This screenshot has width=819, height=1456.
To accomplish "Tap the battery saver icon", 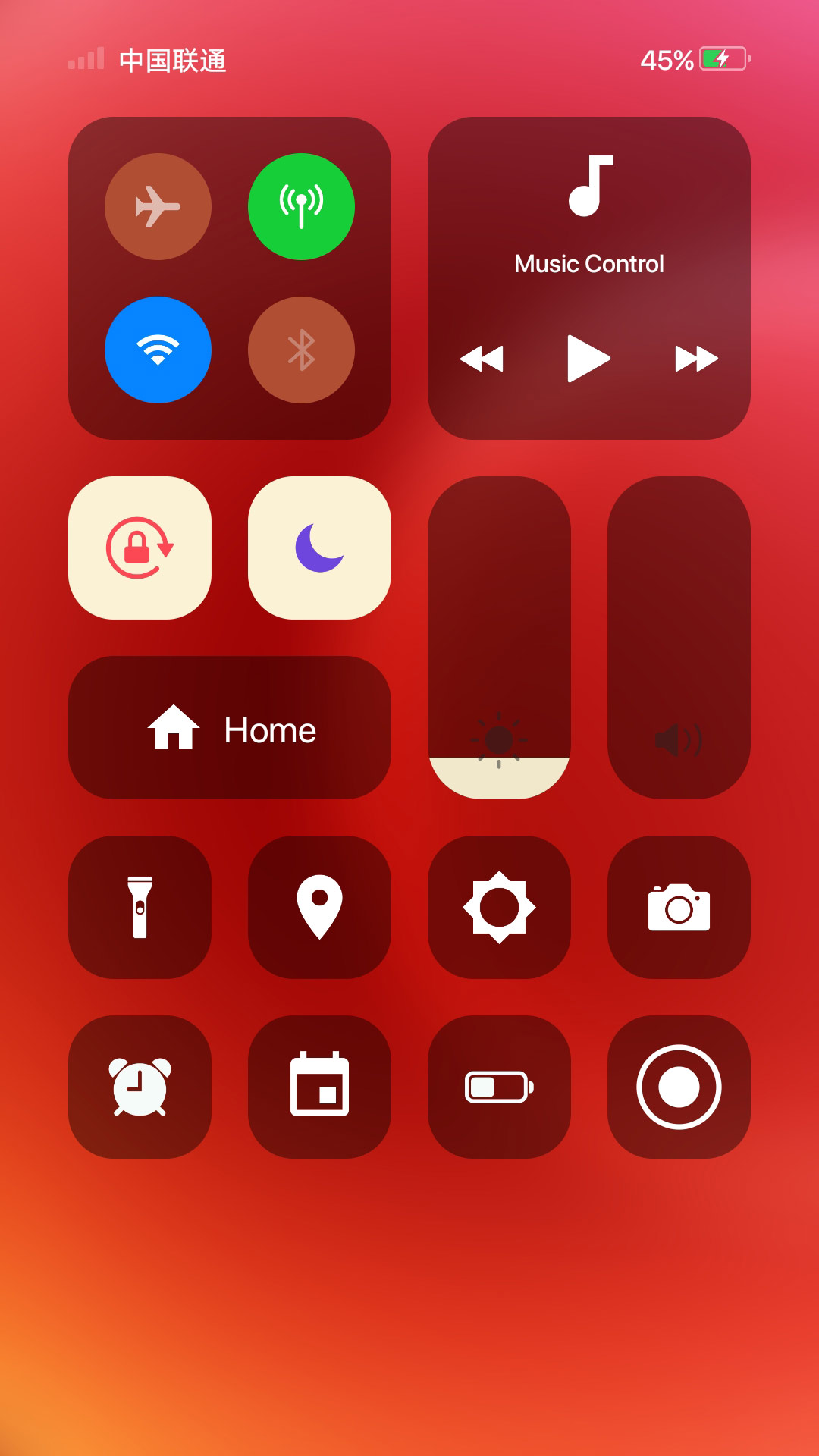I will 499,1086.
